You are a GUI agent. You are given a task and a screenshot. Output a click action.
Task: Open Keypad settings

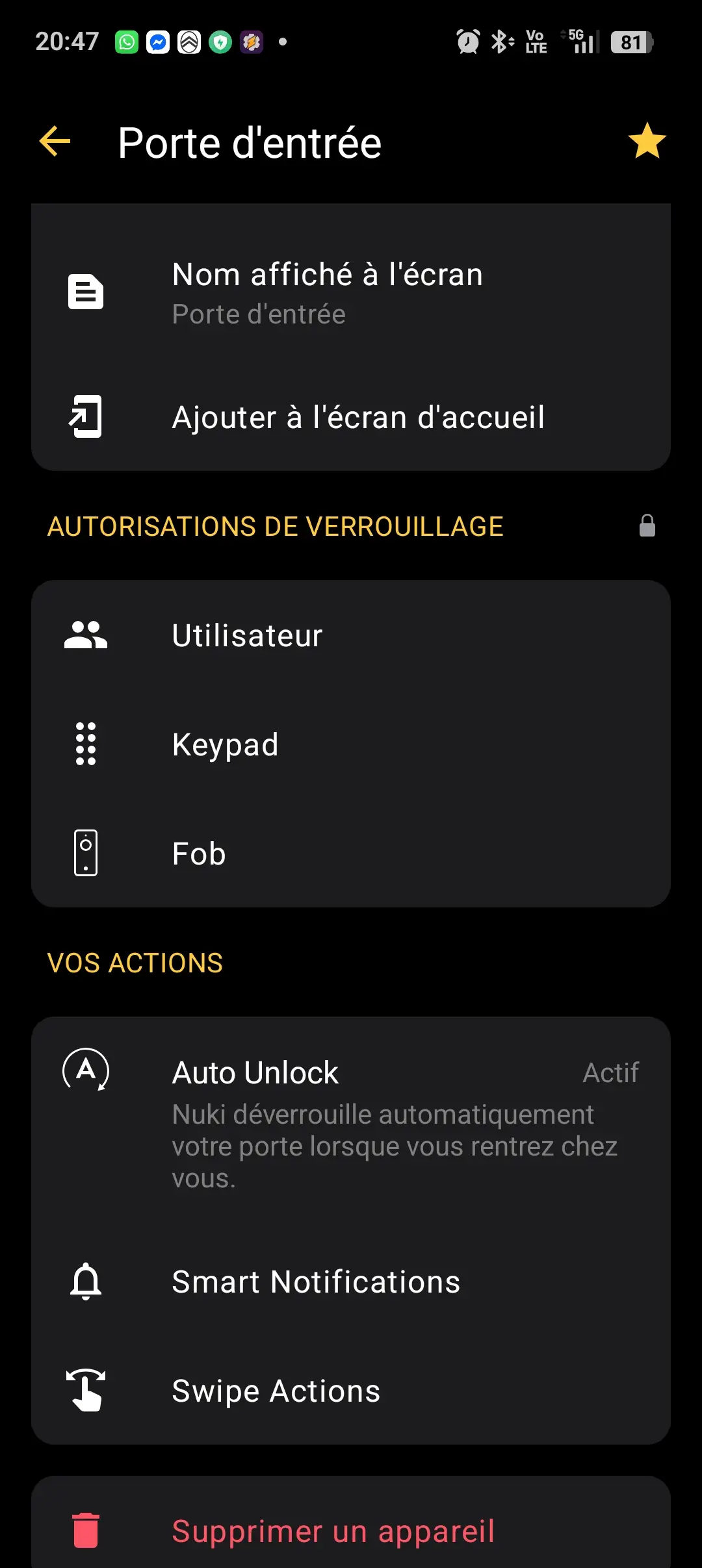[351, 744]
